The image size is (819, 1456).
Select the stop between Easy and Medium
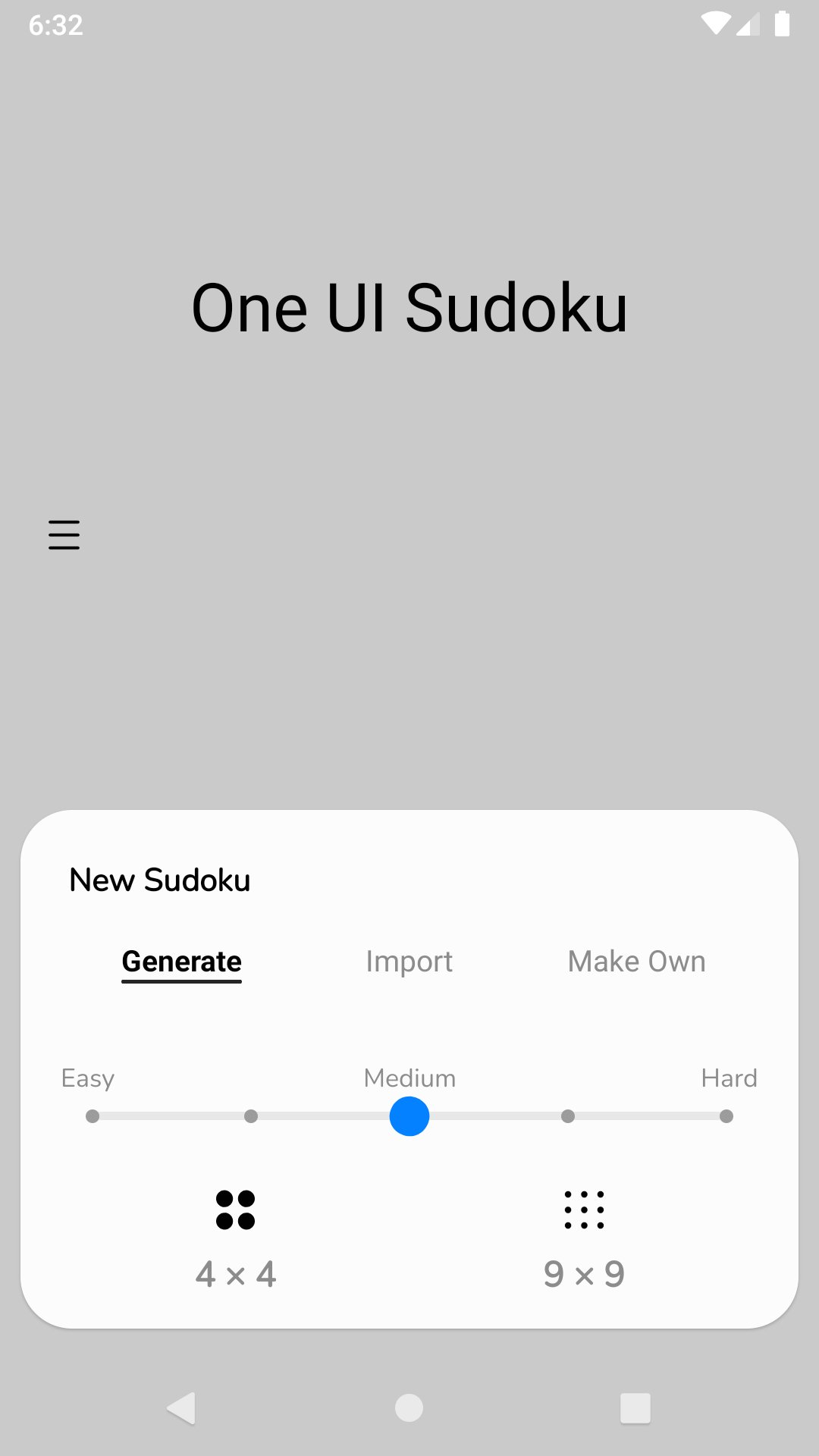(253, 1116)
